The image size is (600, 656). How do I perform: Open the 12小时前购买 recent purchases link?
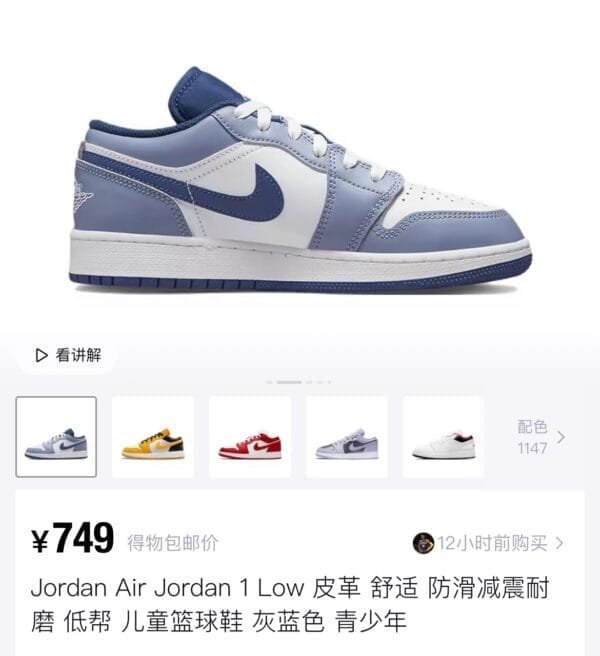(490, 543)
